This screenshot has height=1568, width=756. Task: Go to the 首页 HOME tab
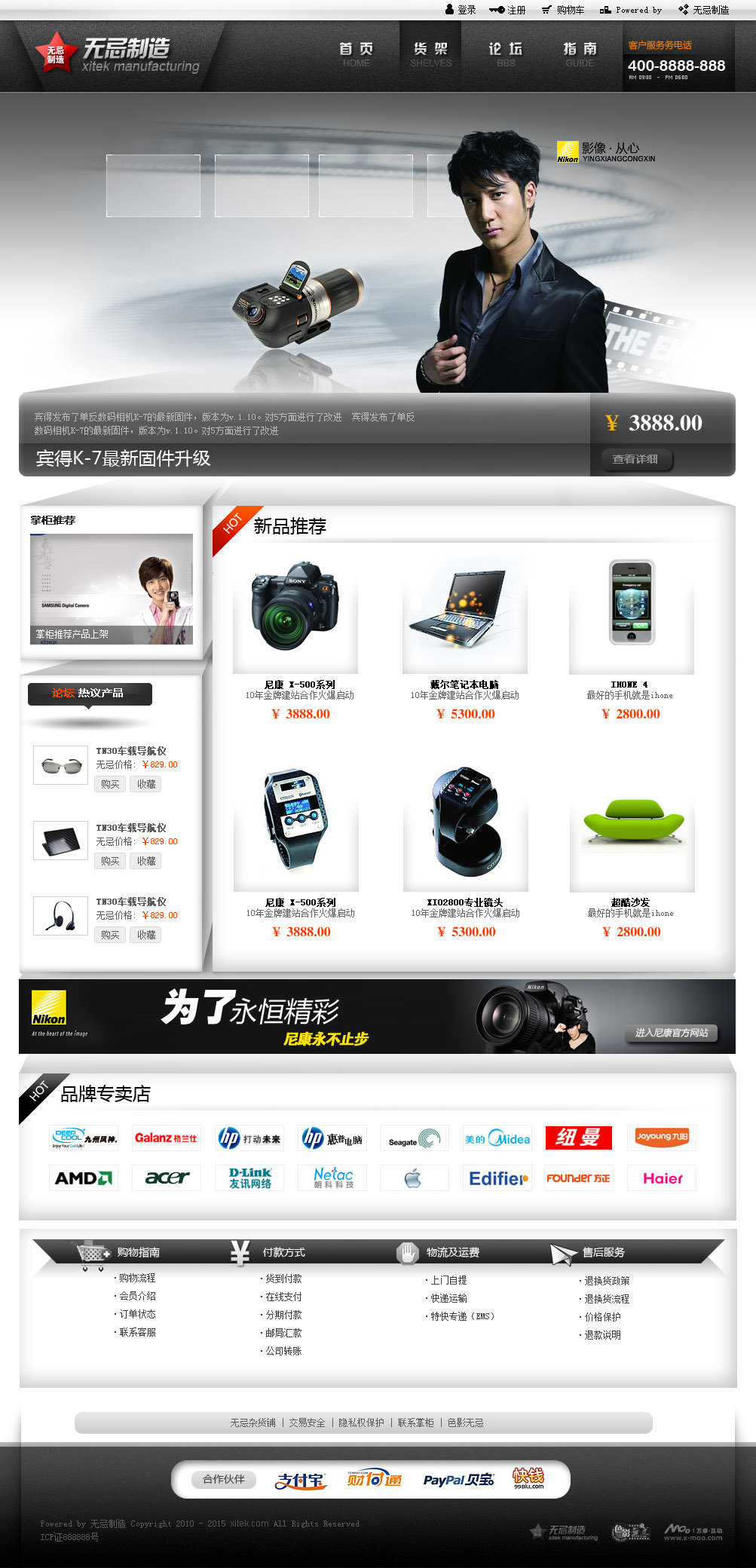[x=356, y=54]
